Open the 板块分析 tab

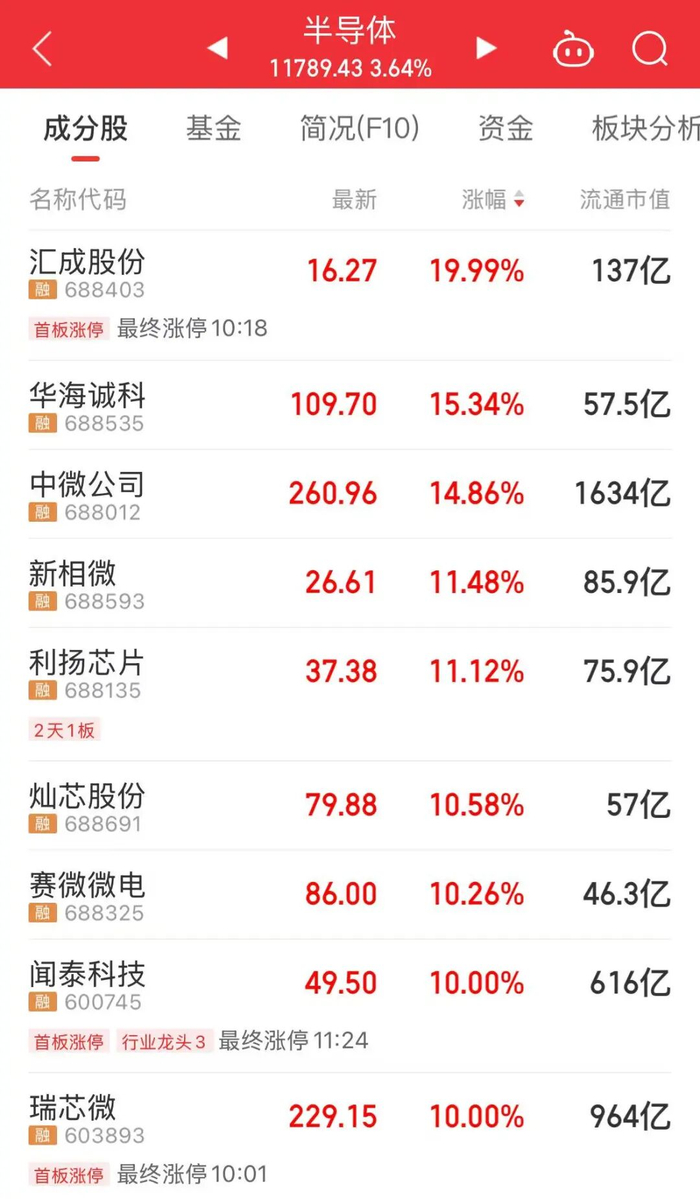point(645,128)
